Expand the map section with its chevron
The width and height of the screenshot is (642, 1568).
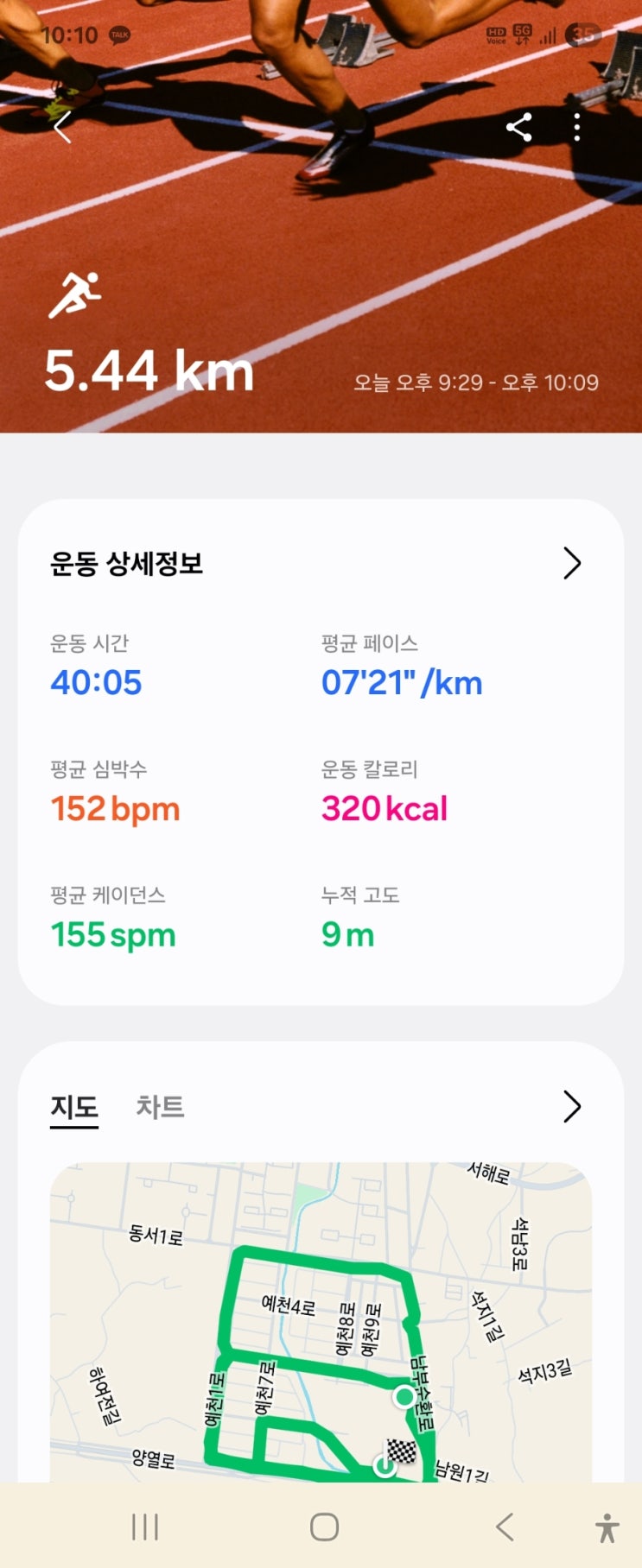(x=572, y=1106)
